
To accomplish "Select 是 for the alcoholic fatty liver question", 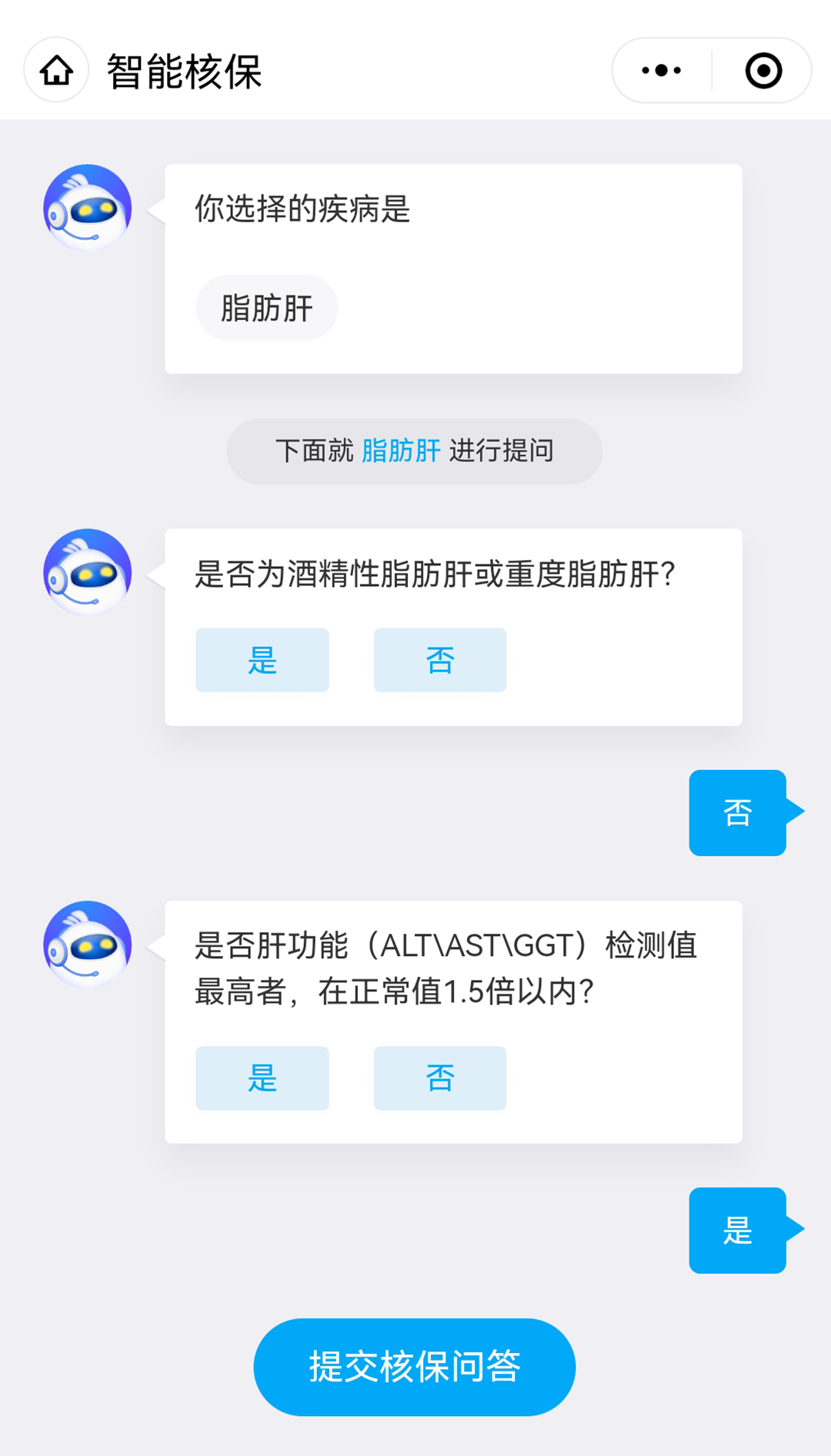I will click(262, 660).
